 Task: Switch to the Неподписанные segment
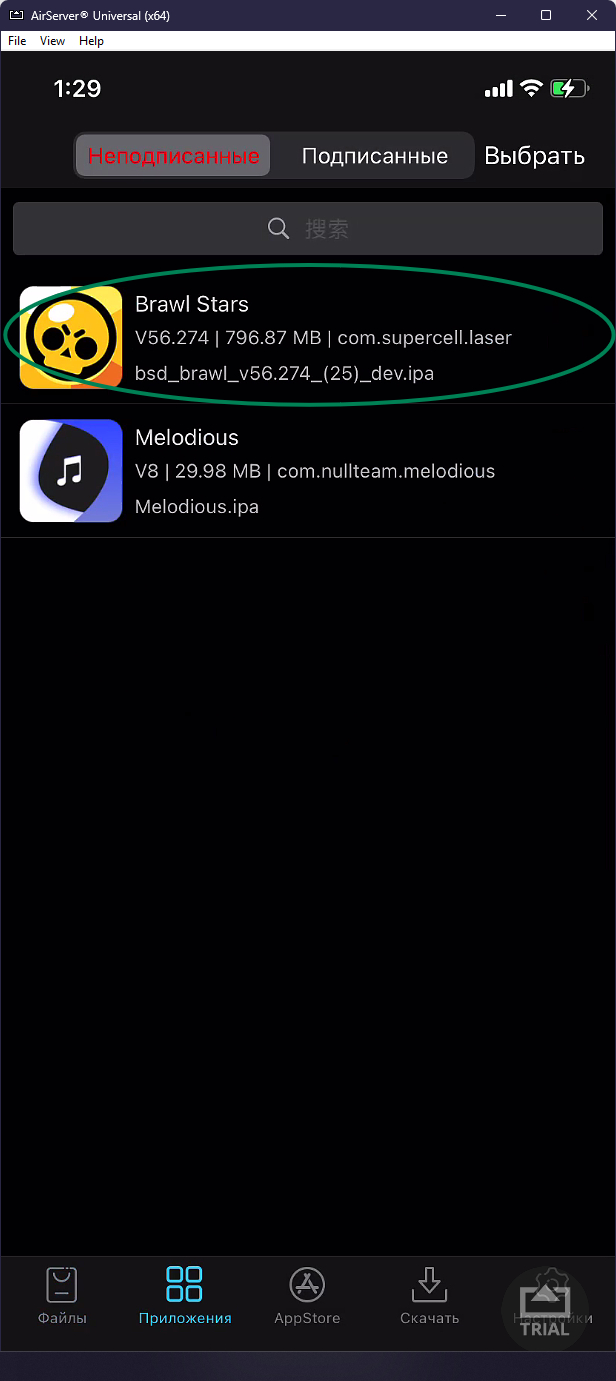[x=173, y=156]
